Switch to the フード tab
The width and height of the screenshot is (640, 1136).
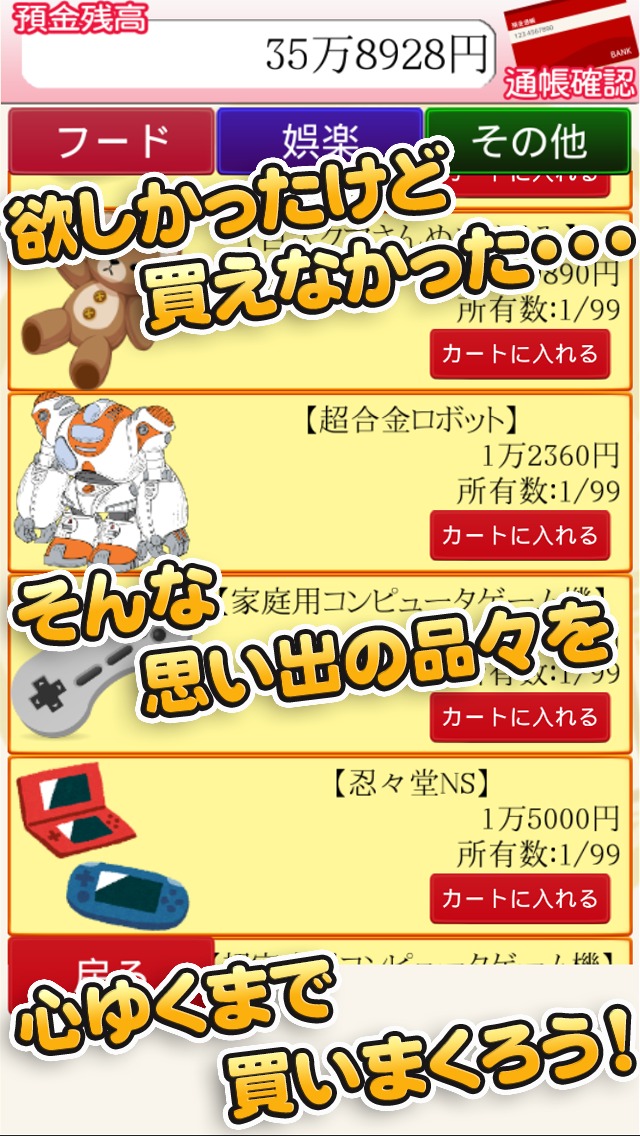pos(112,141)
